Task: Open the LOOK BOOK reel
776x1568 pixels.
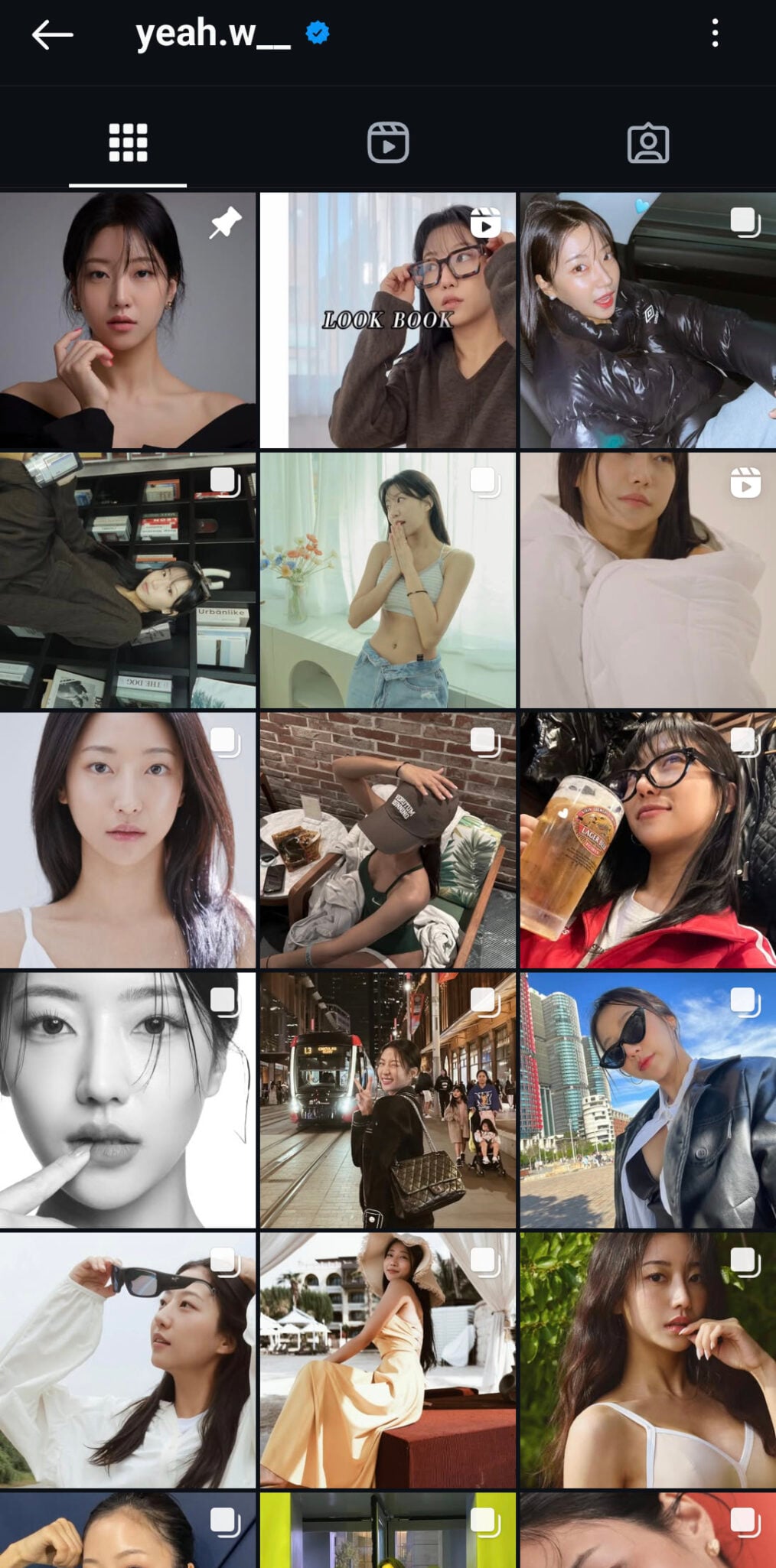Action: (x=388, y=320)
